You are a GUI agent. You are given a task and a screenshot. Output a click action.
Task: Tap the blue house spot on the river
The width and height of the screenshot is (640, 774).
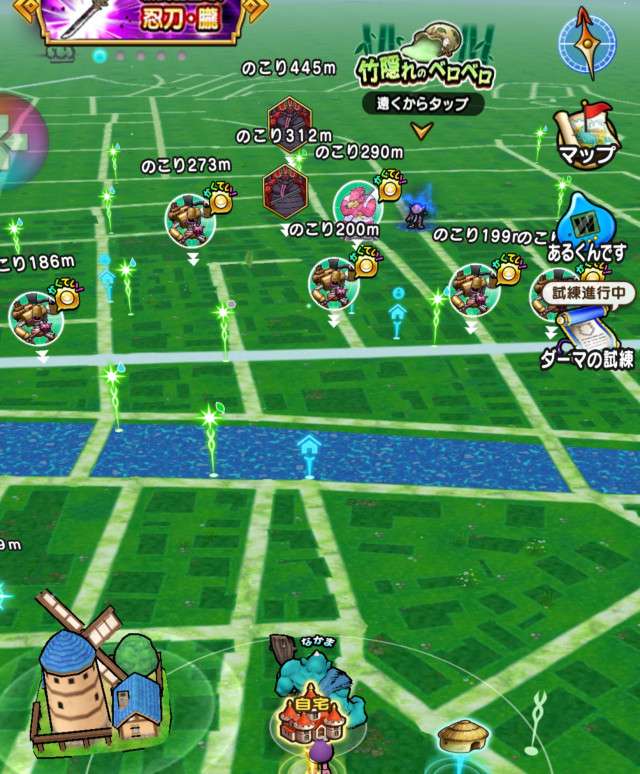[x=309, y=446]
